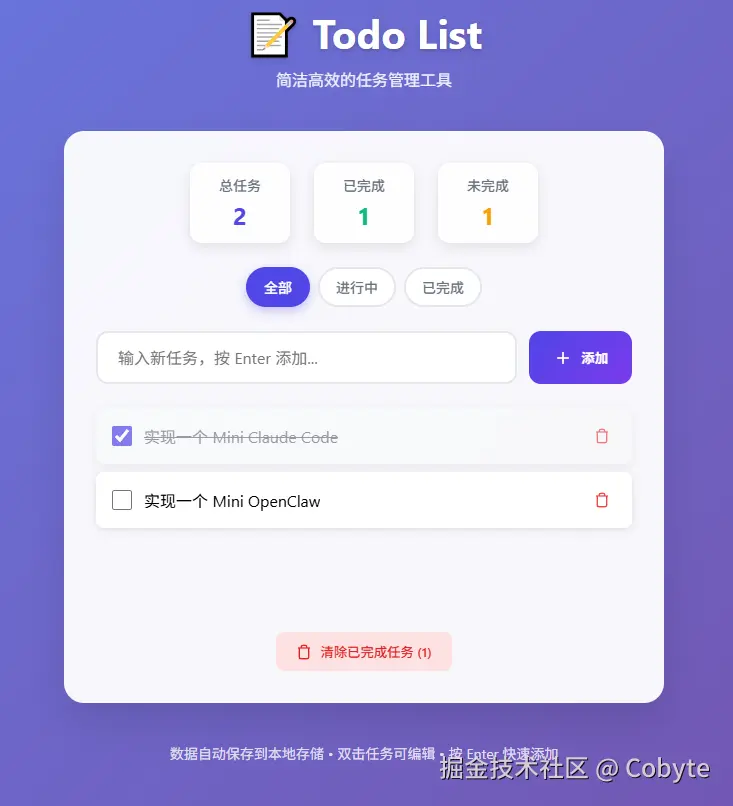Delete the Mini OpenClaw task
Screen dimensions: 733x806
pos(602,500)
